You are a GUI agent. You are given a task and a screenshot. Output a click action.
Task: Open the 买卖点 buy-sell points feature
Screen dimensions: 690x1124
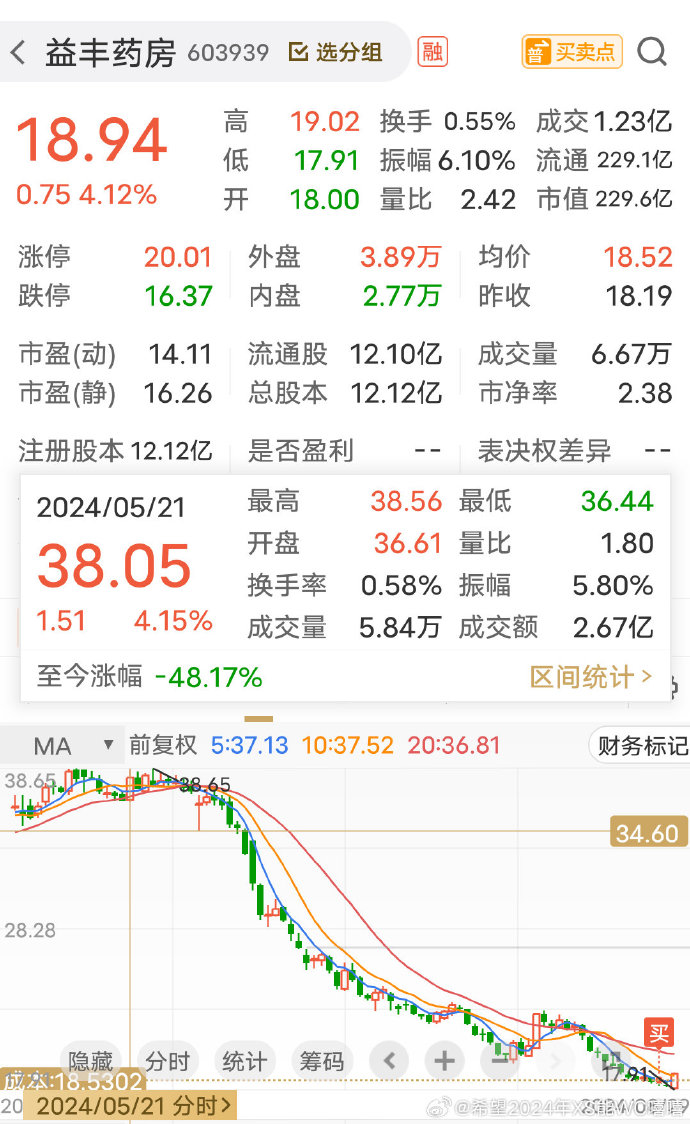coord(572,52)
